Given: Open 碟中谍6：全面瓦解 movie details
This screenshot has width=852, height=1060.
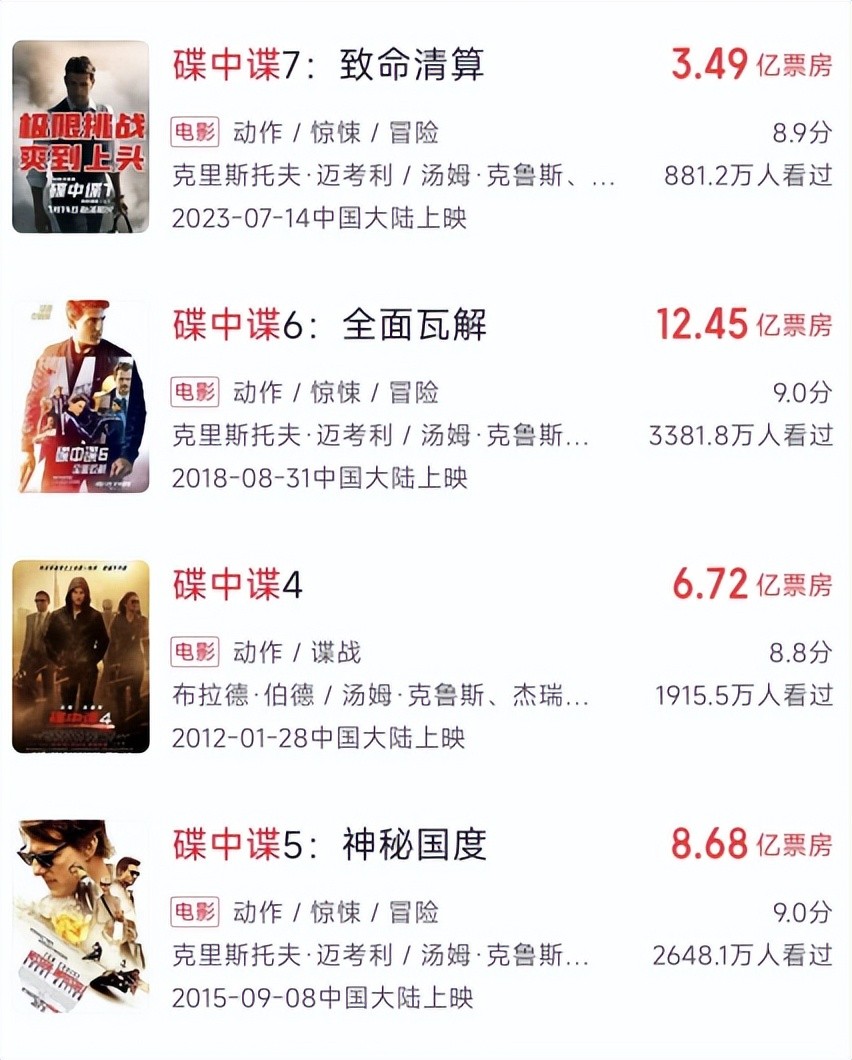Looking at the screenshot, I should (x=329, y=325).
